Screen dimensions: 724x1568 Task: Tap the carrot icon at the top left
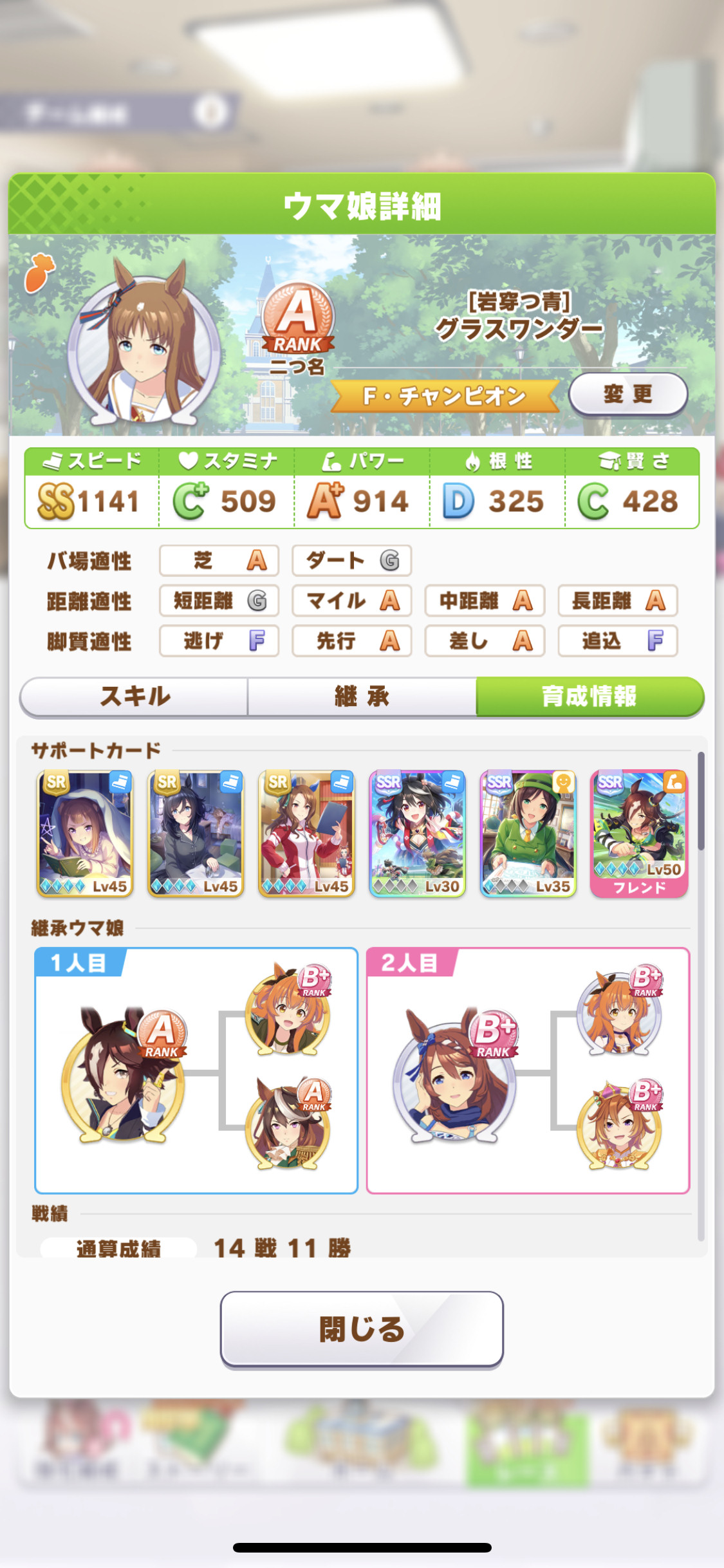click(x=39, y=273)
